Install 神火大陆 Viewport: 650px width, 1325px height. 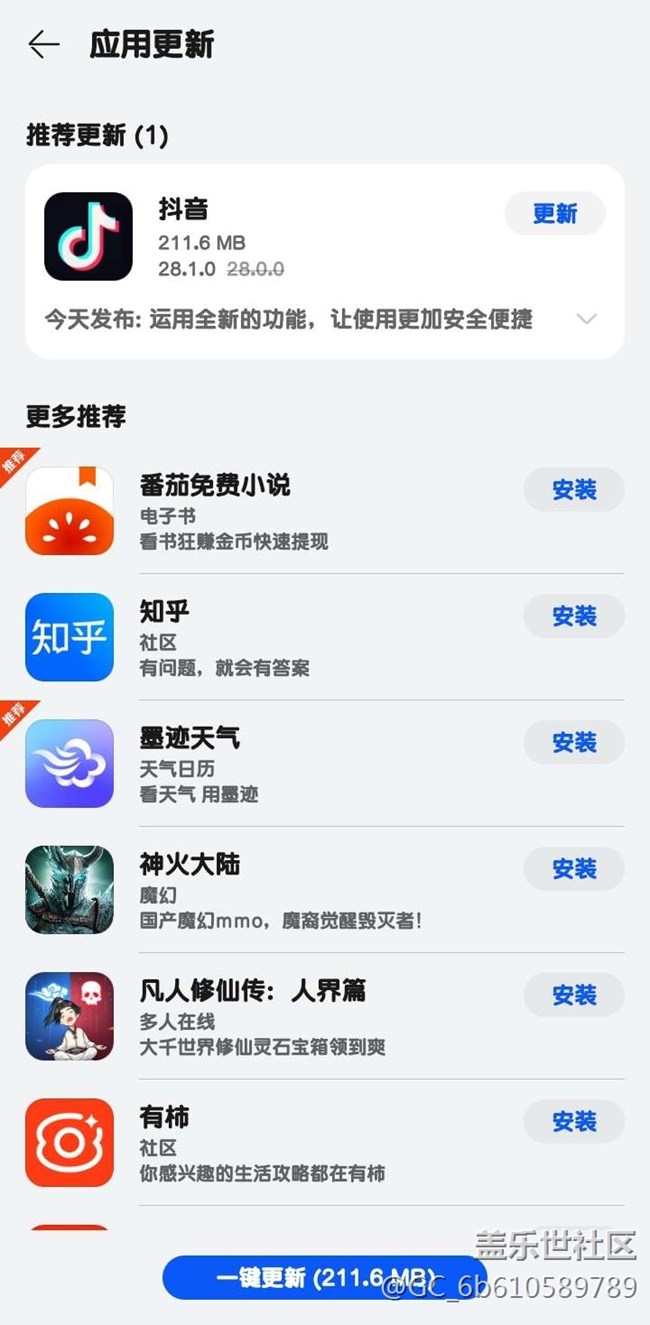click(573, 869)
